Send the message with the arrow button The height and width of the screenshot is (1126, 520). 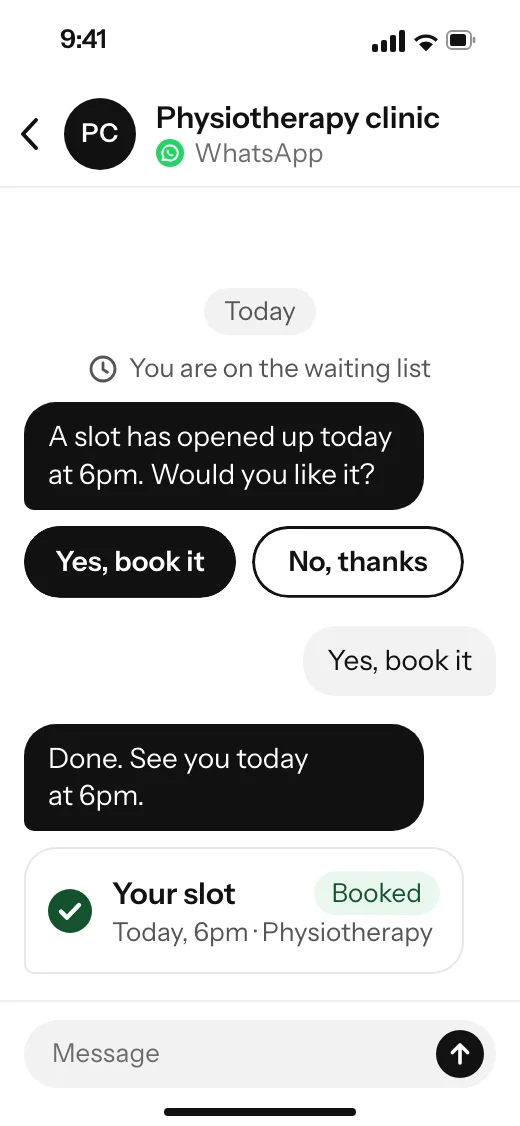[460, 1053]
